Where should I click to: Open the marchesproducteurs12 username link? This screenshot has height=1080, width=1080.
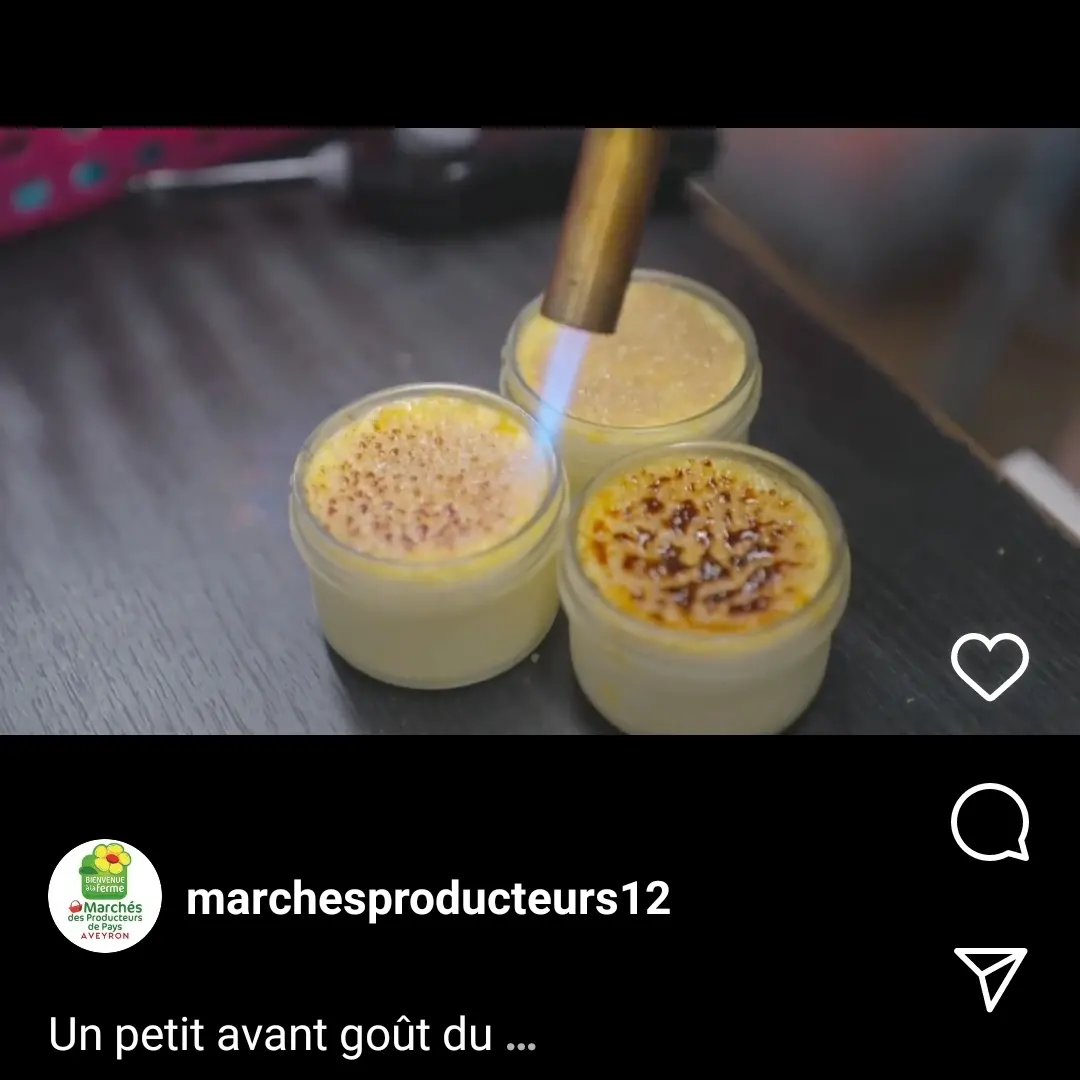tap(428, 899)
